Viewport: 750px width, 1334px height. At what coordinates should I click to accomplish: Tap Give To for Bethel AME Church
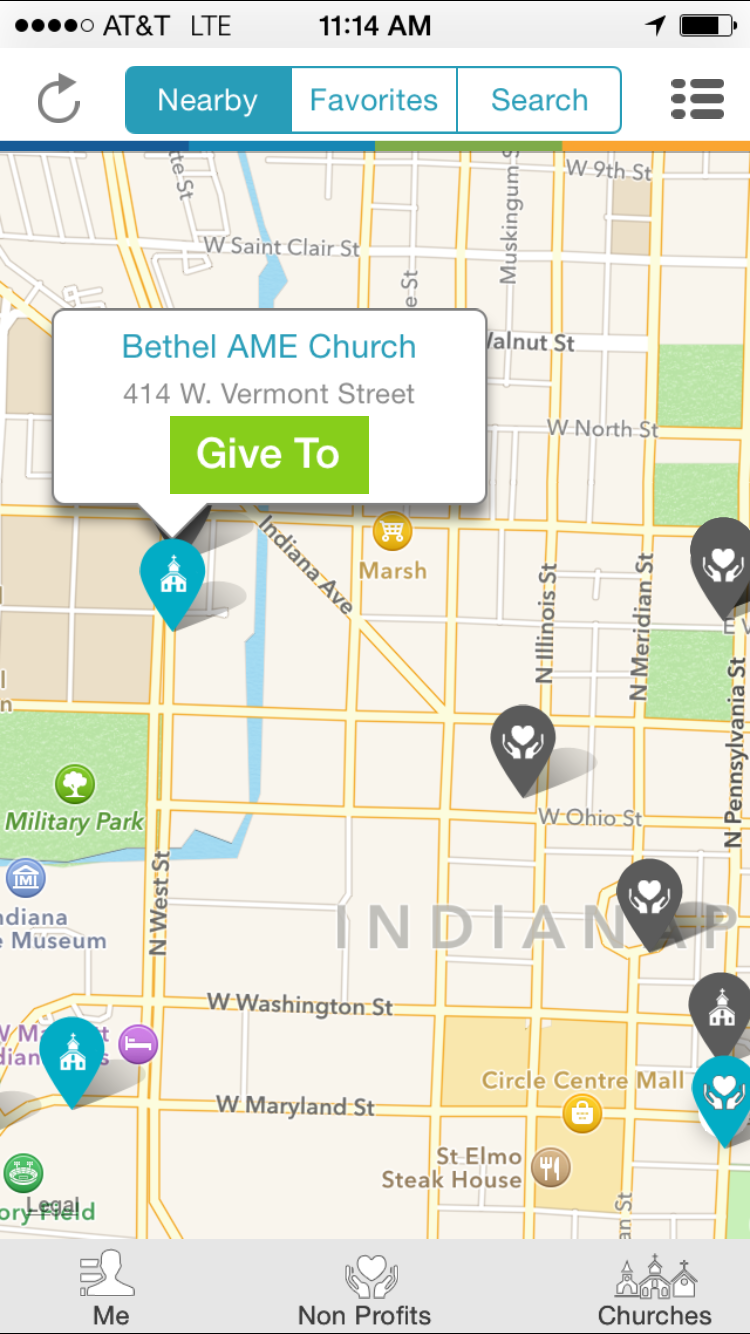(x=269, y=454)
